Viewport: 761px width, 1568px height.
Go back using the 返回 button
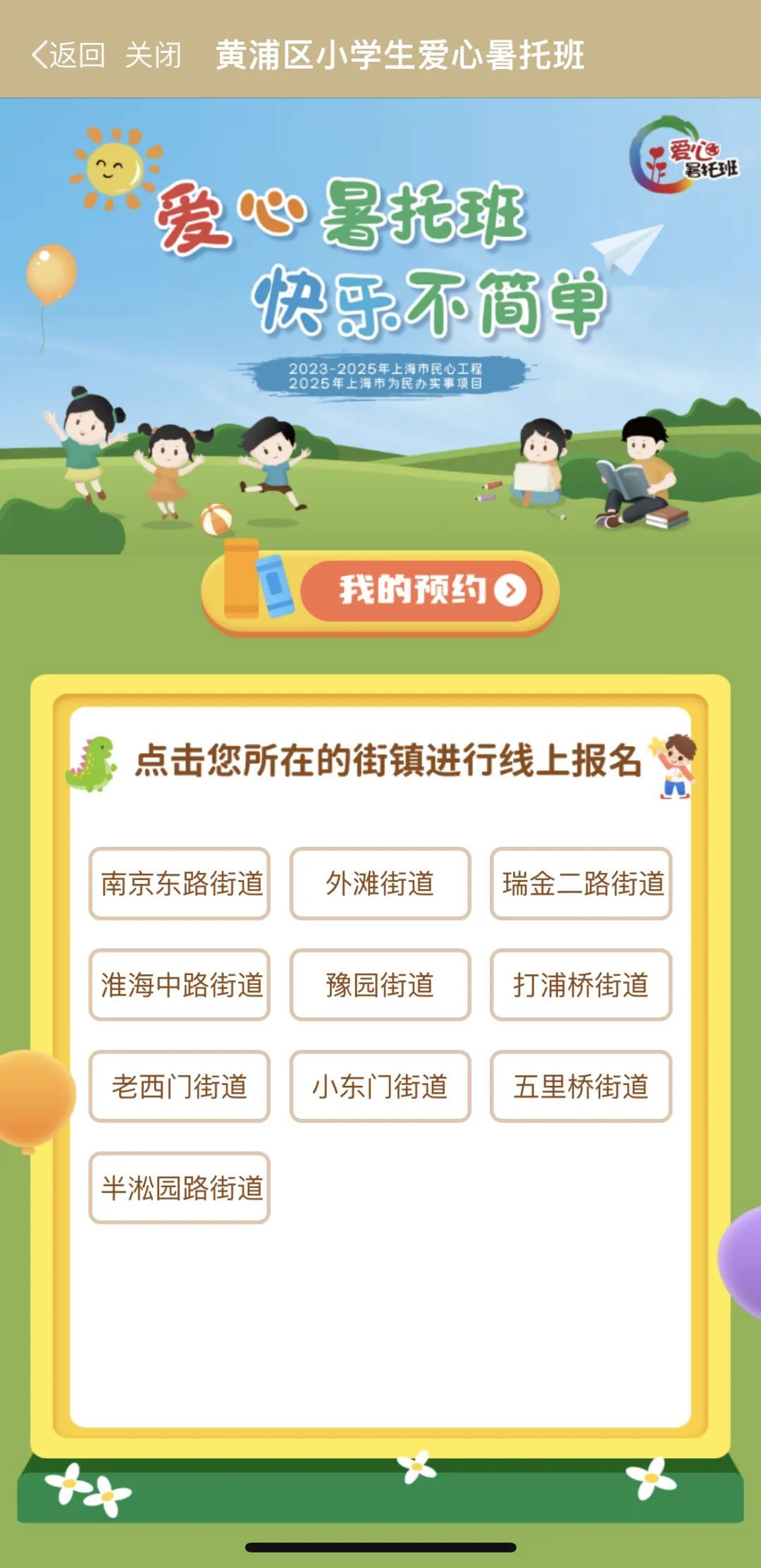click(68, 55)
